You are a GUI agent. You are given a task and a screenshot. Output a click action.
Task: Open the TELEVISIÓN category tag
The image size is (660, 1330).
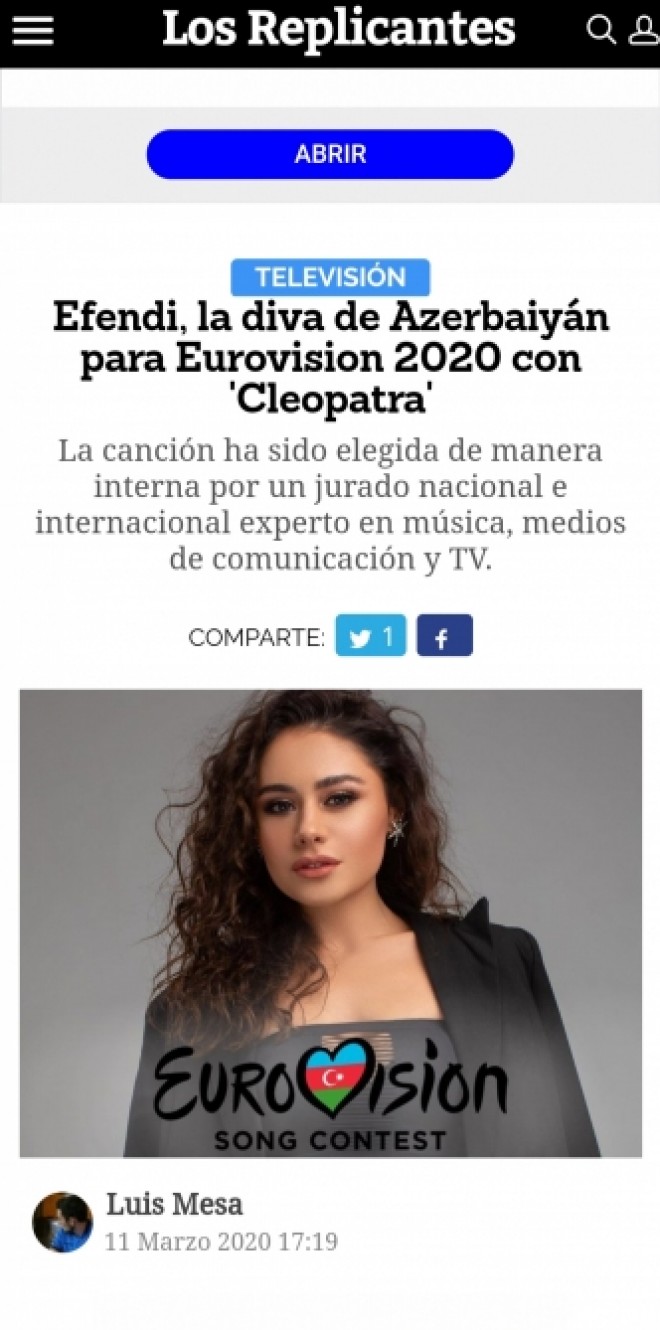(x=330, y=277)
